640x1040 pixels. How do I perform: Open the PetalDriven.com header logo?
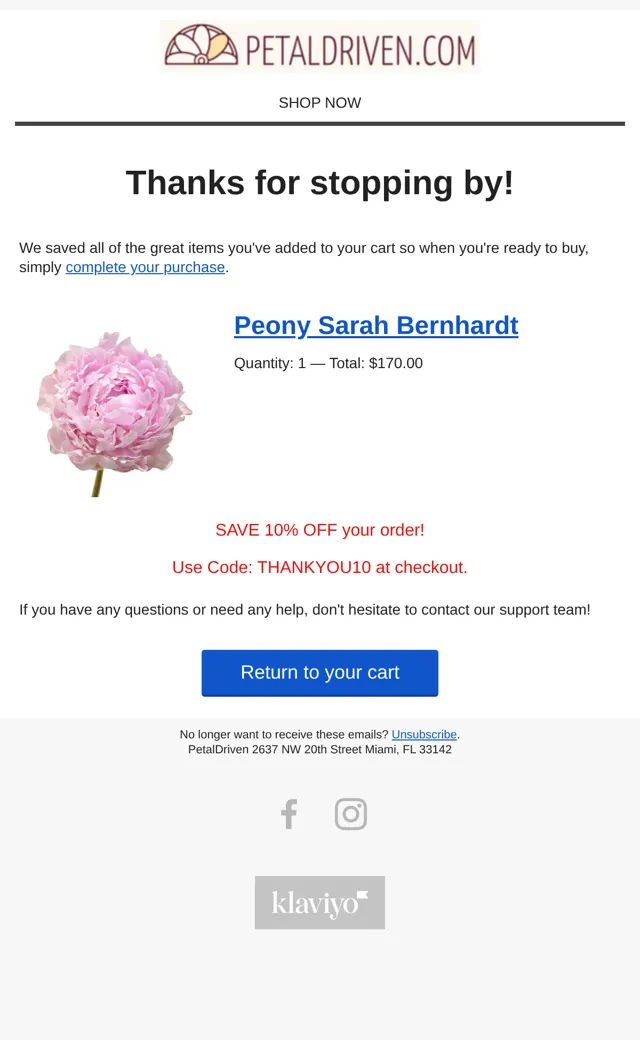click(x=320, y=46)
